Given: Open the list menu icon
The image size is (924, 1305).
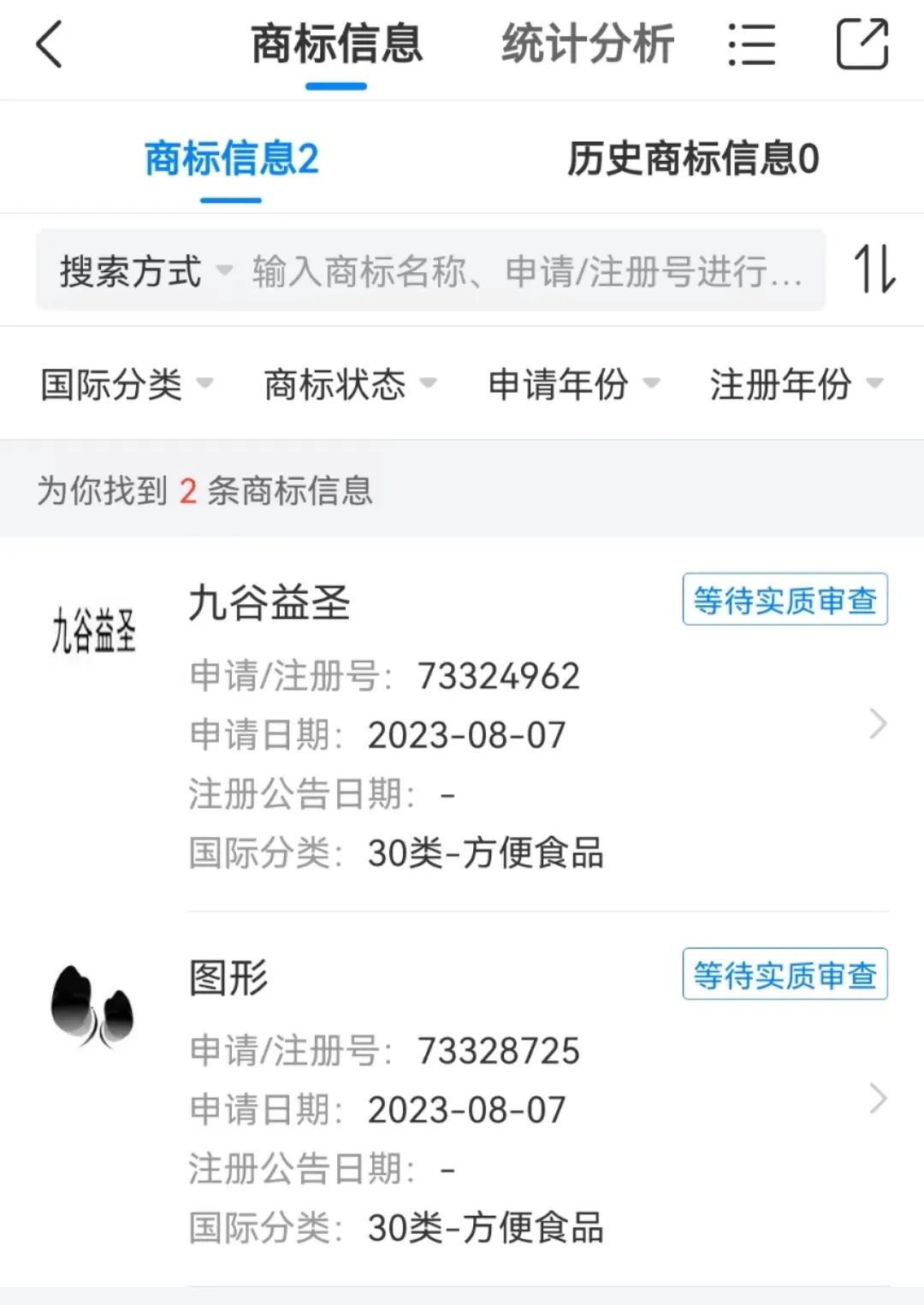Looking at the screenshot, I should coord(751,44).
